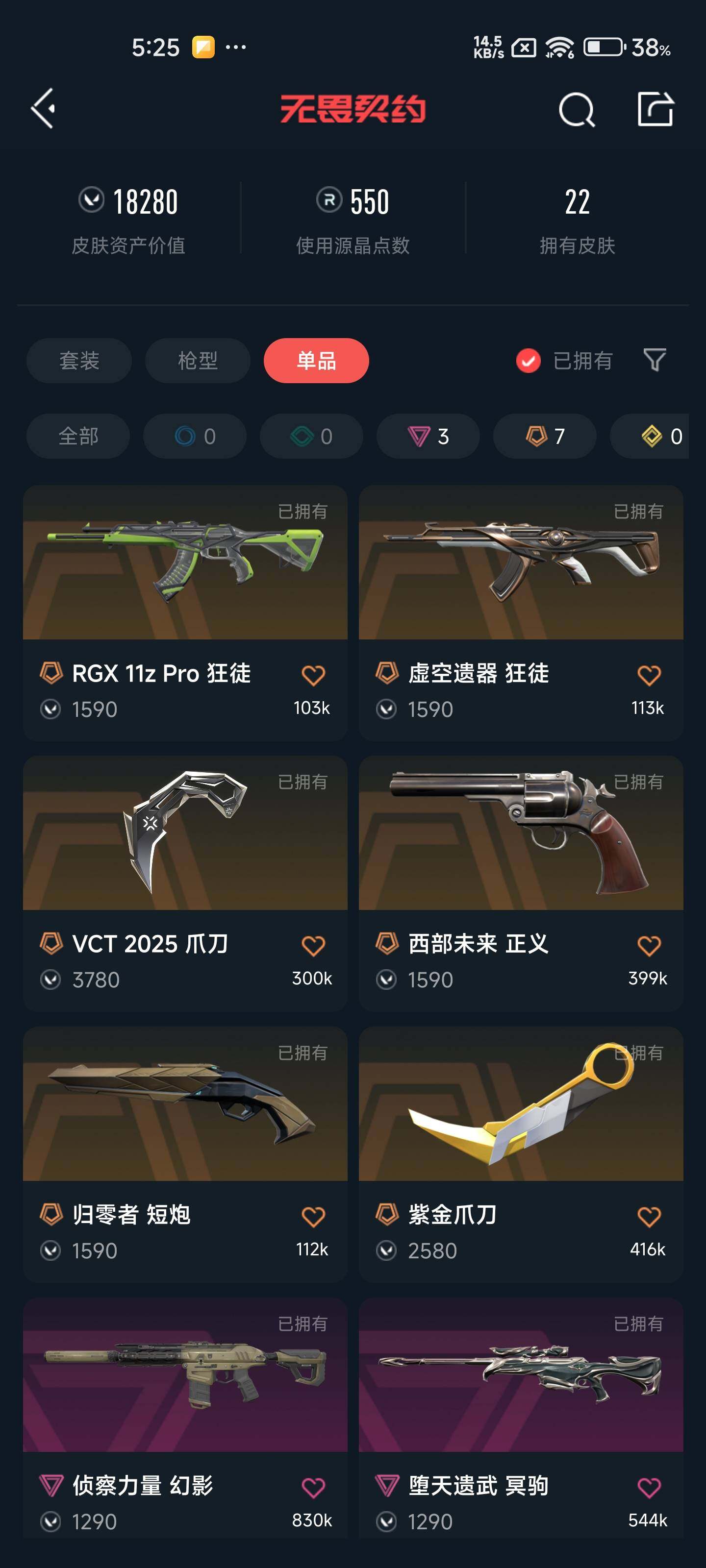Filter by the orange tier chip showing 7
The height and width of the screenshot is (1568, 706).
pos(545,436)
